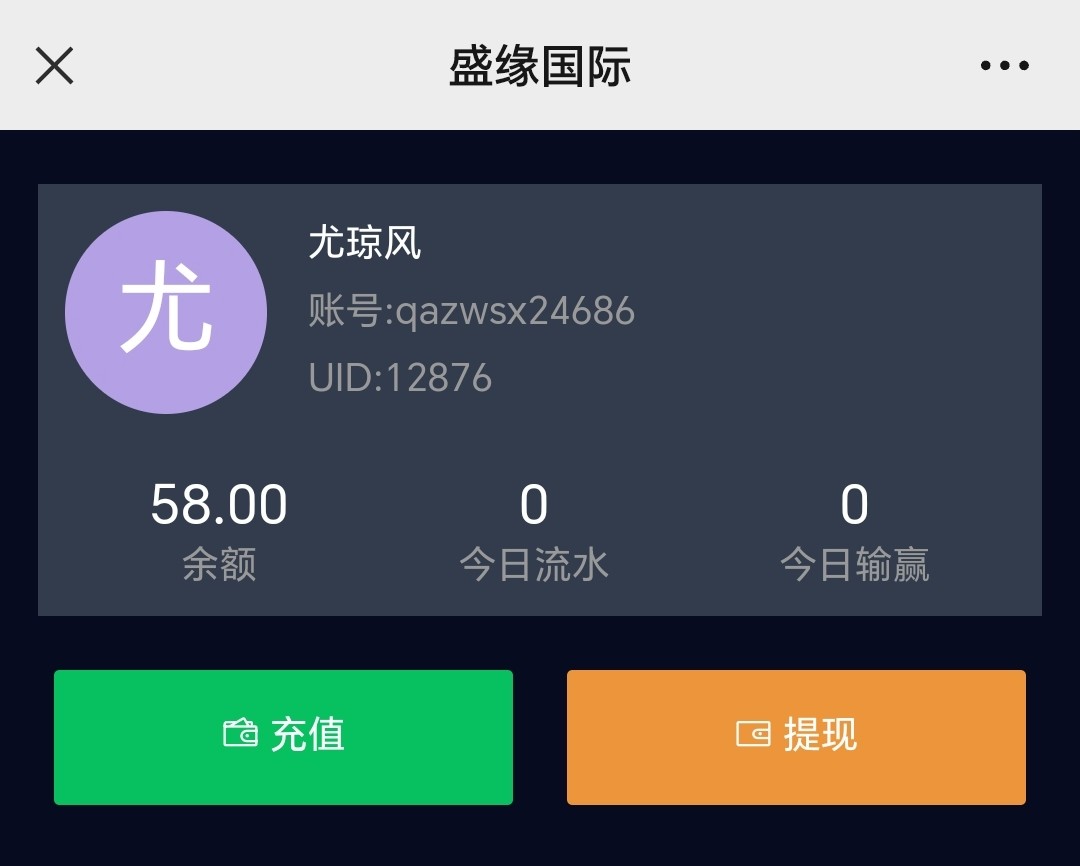Tap the green 充值 recharge button

tap(283, 737)
